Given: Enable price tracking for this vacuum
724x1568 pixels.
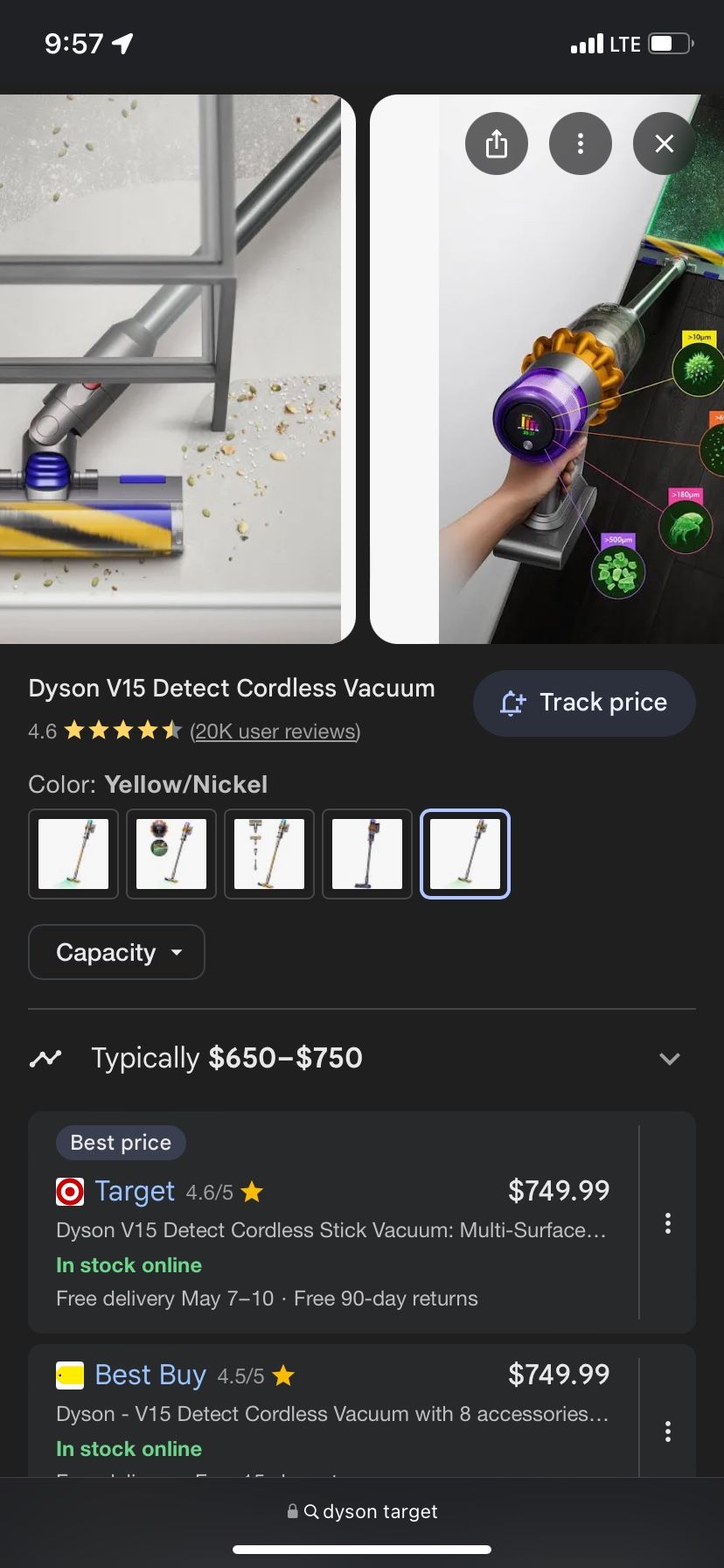Looking at the screenshot, I should tap(583, 703).
